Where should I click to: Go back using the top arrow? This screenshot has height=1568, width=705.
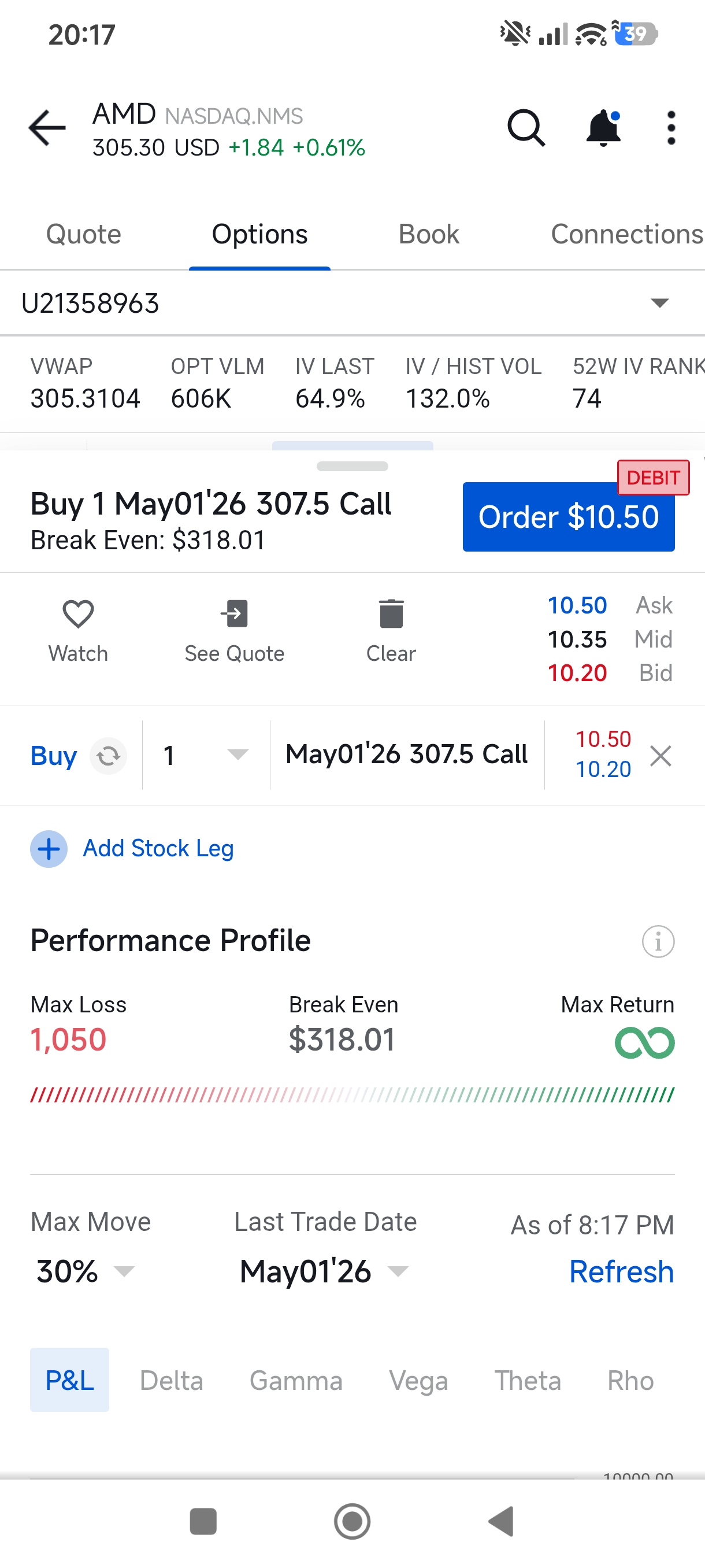coord(47,128)
